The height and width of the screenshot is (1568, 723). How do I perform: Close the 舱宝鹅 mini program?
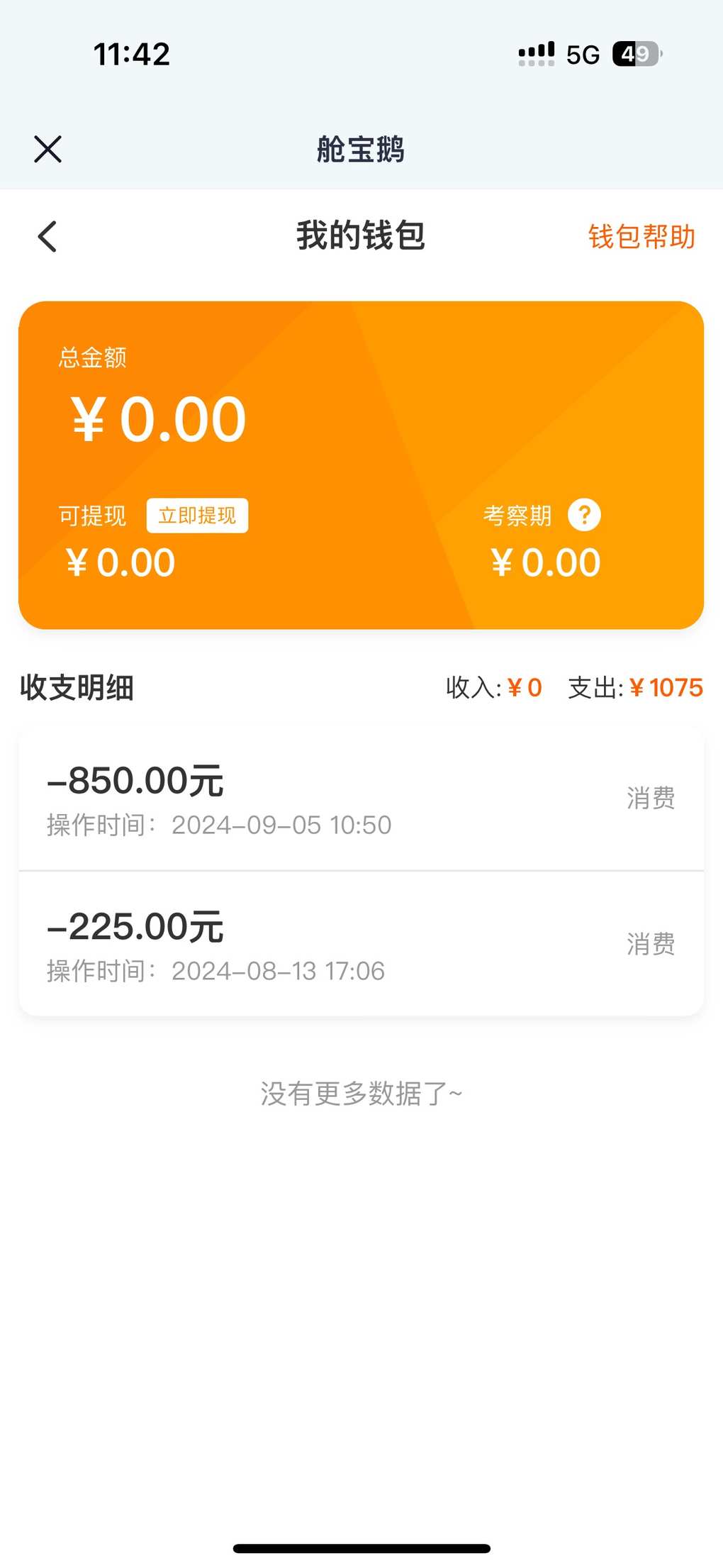(x=47, y=149)
